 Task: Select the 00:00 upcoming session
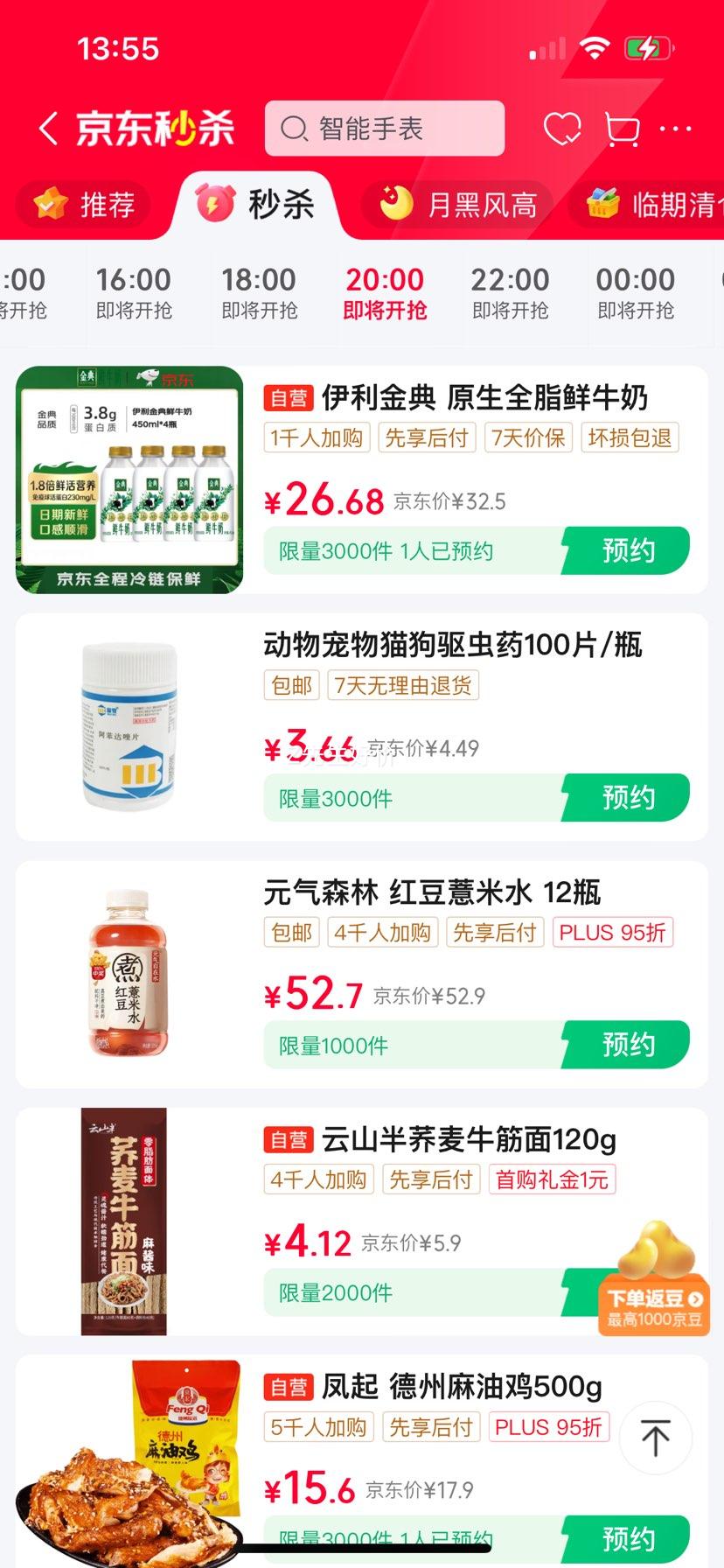click(x=637, y=293)
